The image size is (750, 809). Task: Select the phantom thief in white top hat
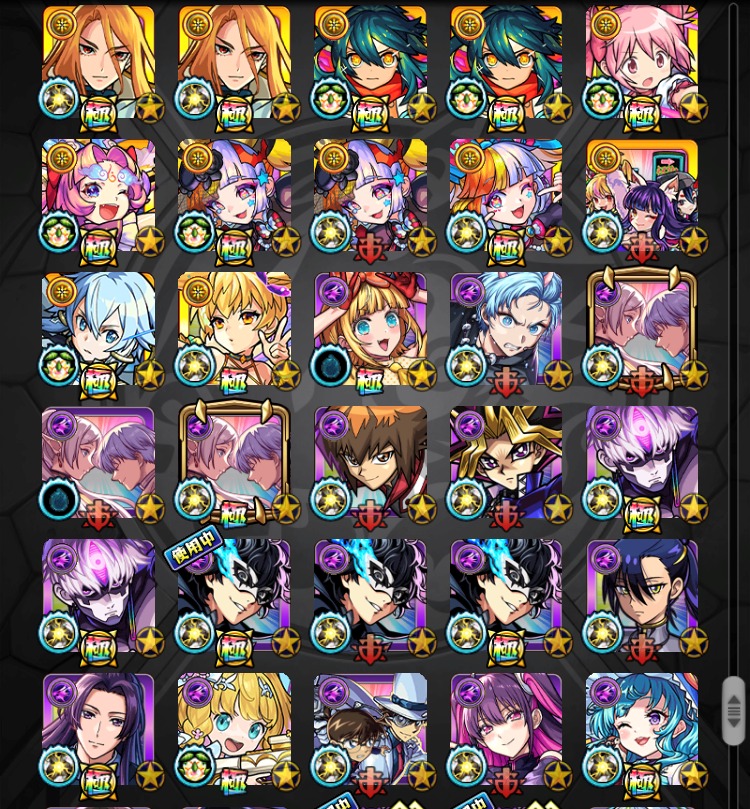point(370,730)
